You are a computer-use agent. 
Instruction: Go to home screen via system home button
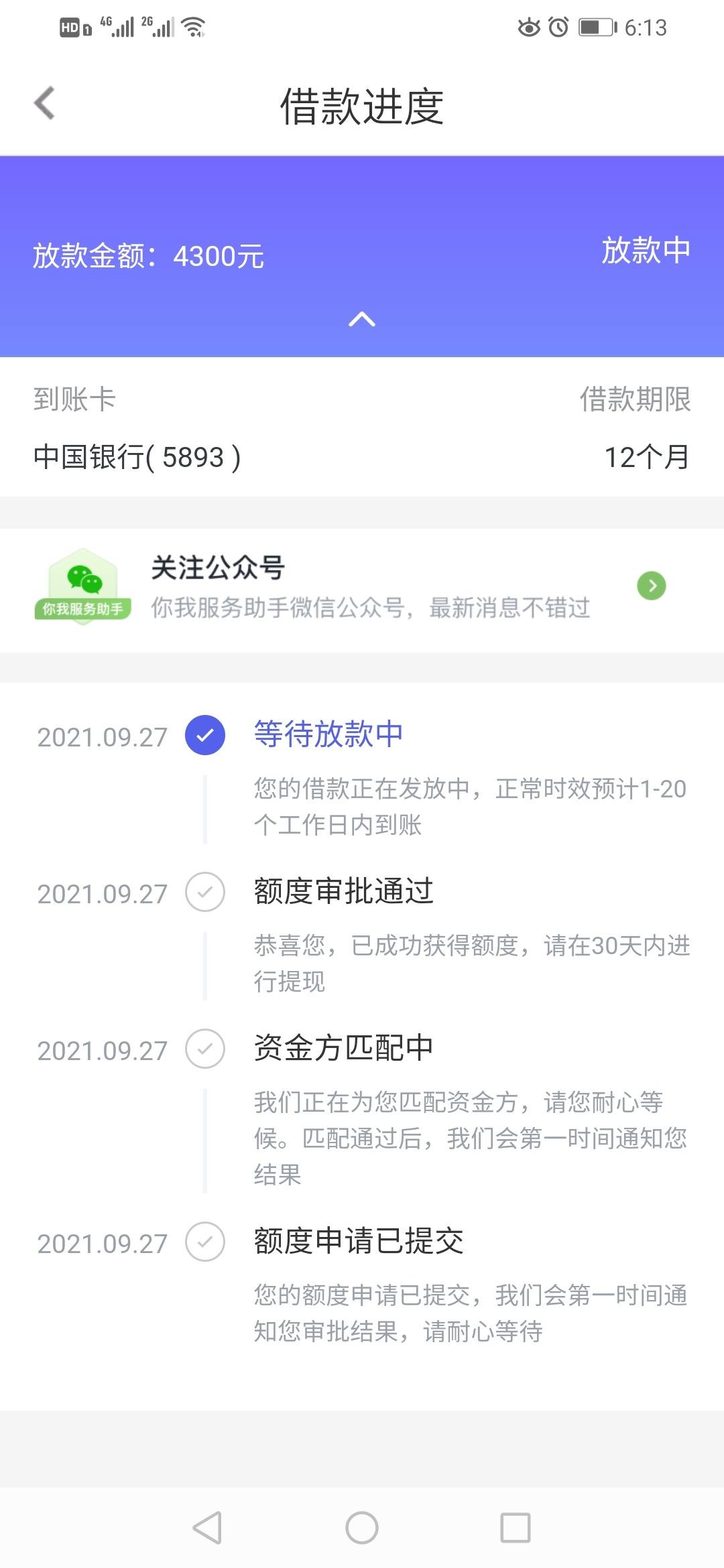[362, 1528]
